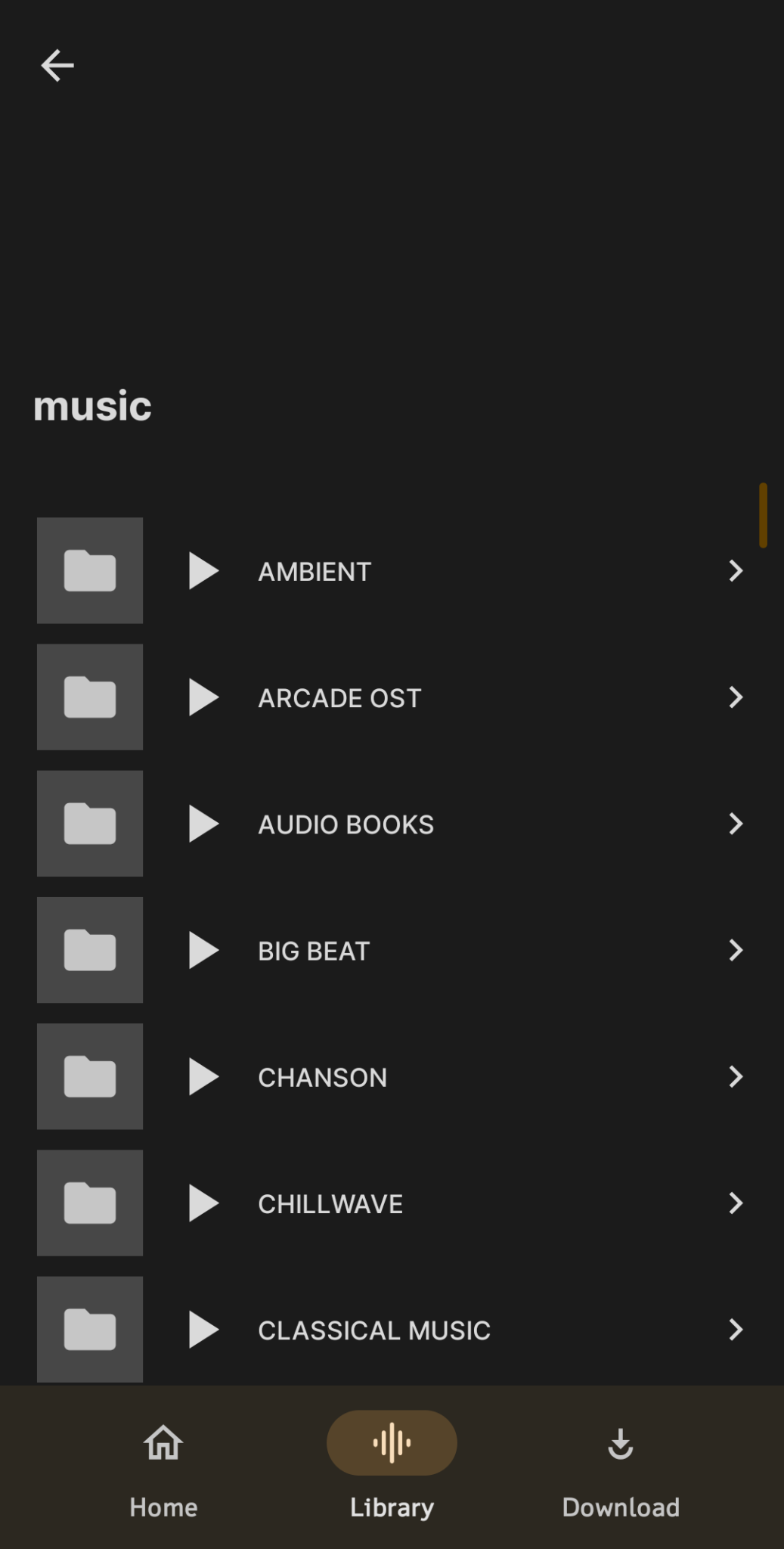784x1549 pixels.
Task: Play the ARCADE OST folder
Action: click(x=203, y=697)
